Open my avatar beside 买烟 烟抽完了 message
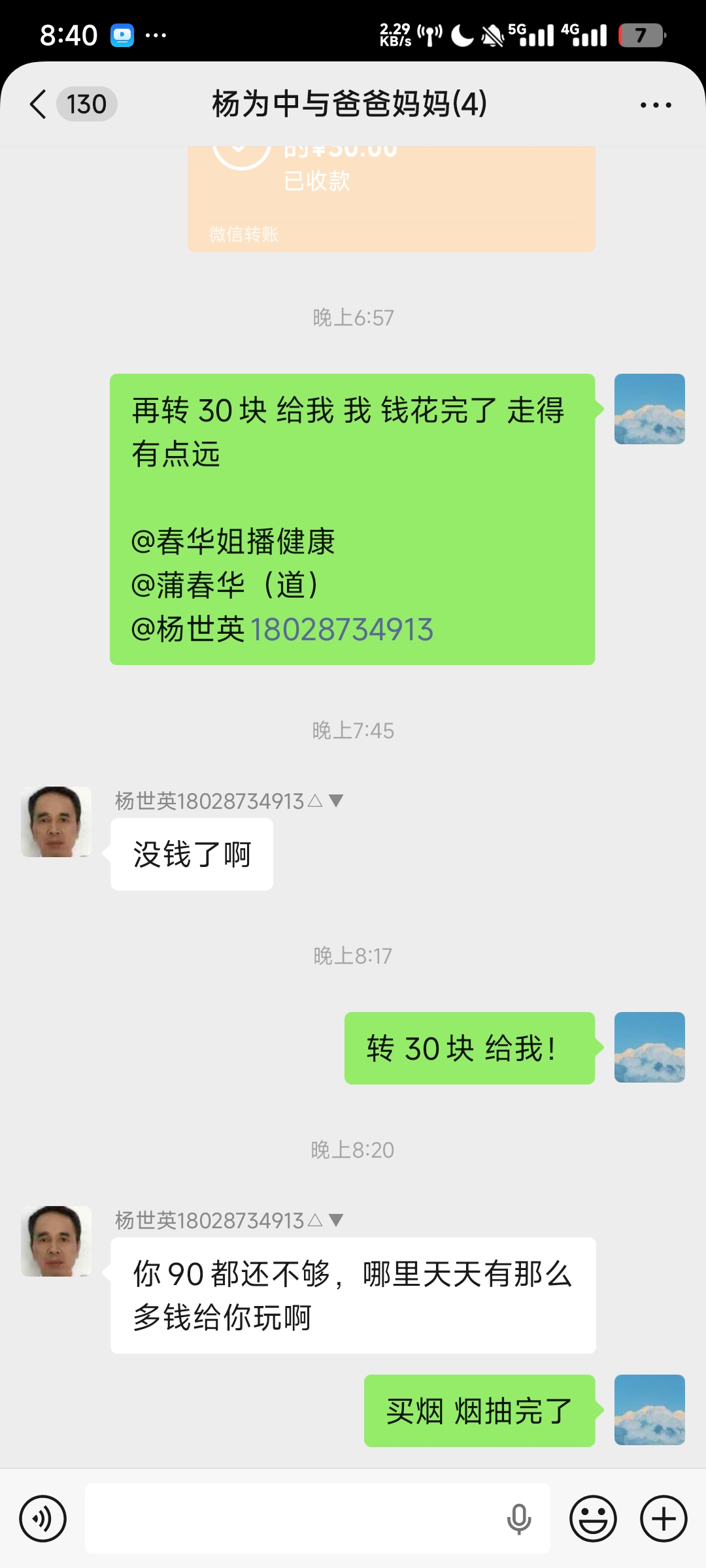The height and width of the screenshot is (1568, 706). [x=649, y=1410]
